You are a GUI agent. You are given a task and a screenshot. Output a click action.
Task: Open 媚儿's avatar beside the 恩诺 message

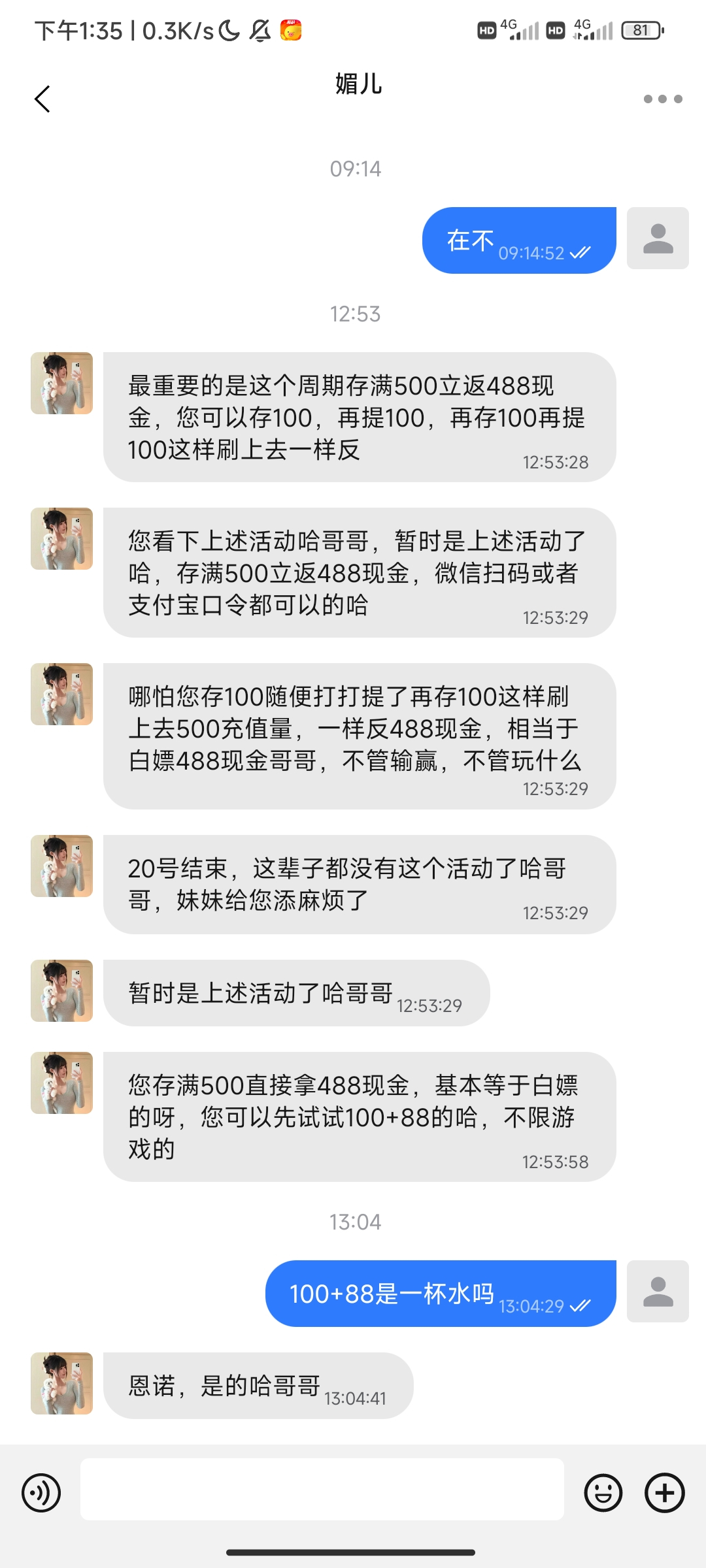[x=62, y=1383]
